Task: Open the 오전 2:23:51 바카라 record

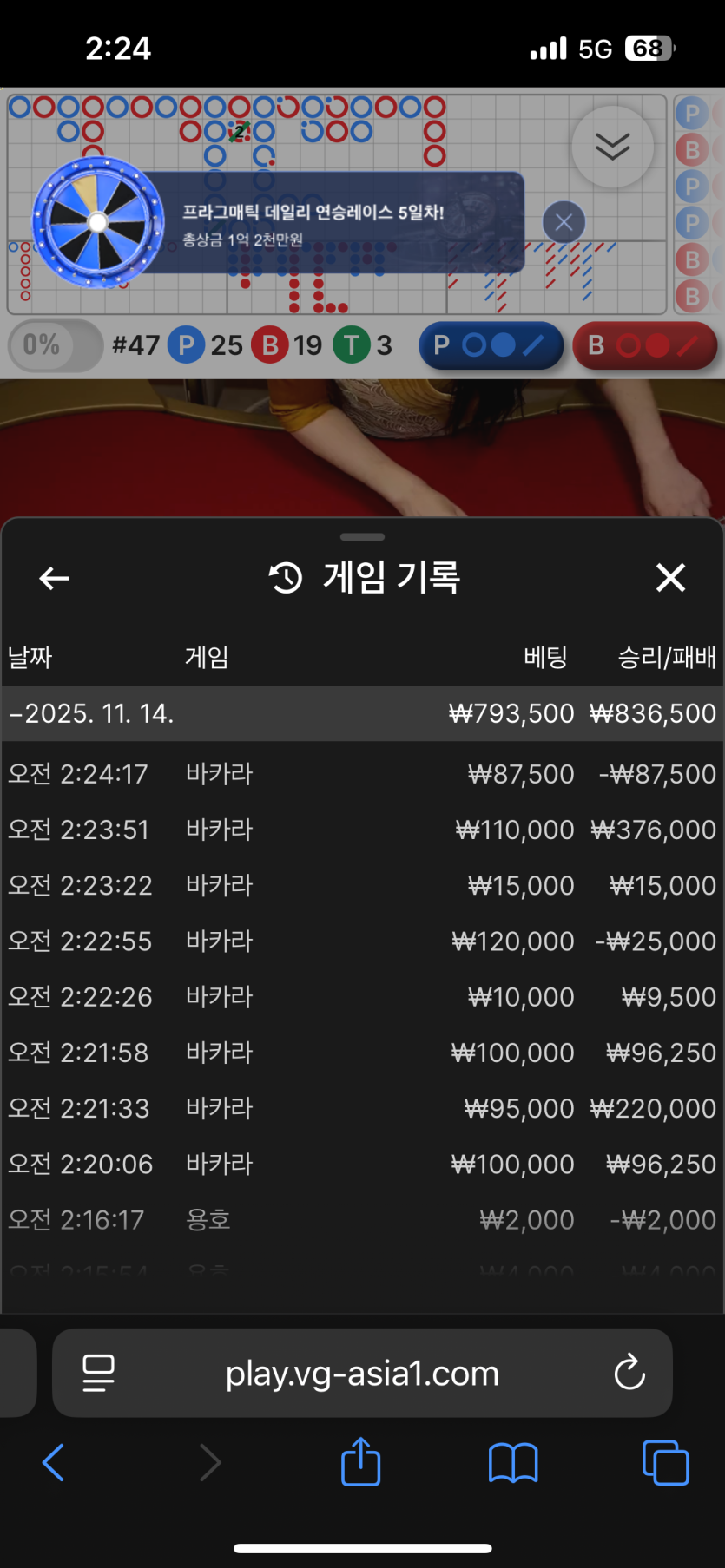Action: (x=362, y=830)
